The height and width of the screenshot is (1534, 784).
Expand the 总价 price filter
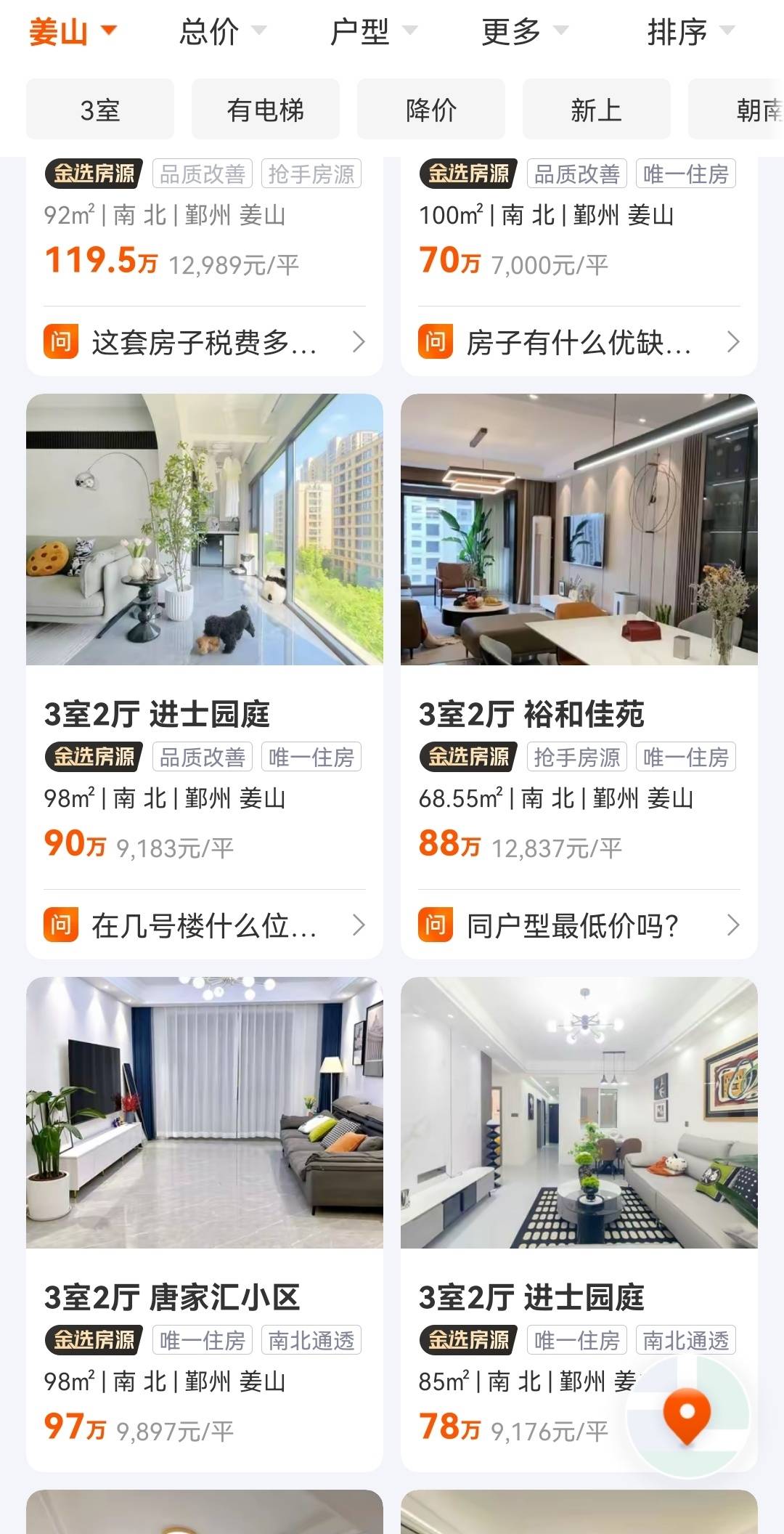[222, 32]
